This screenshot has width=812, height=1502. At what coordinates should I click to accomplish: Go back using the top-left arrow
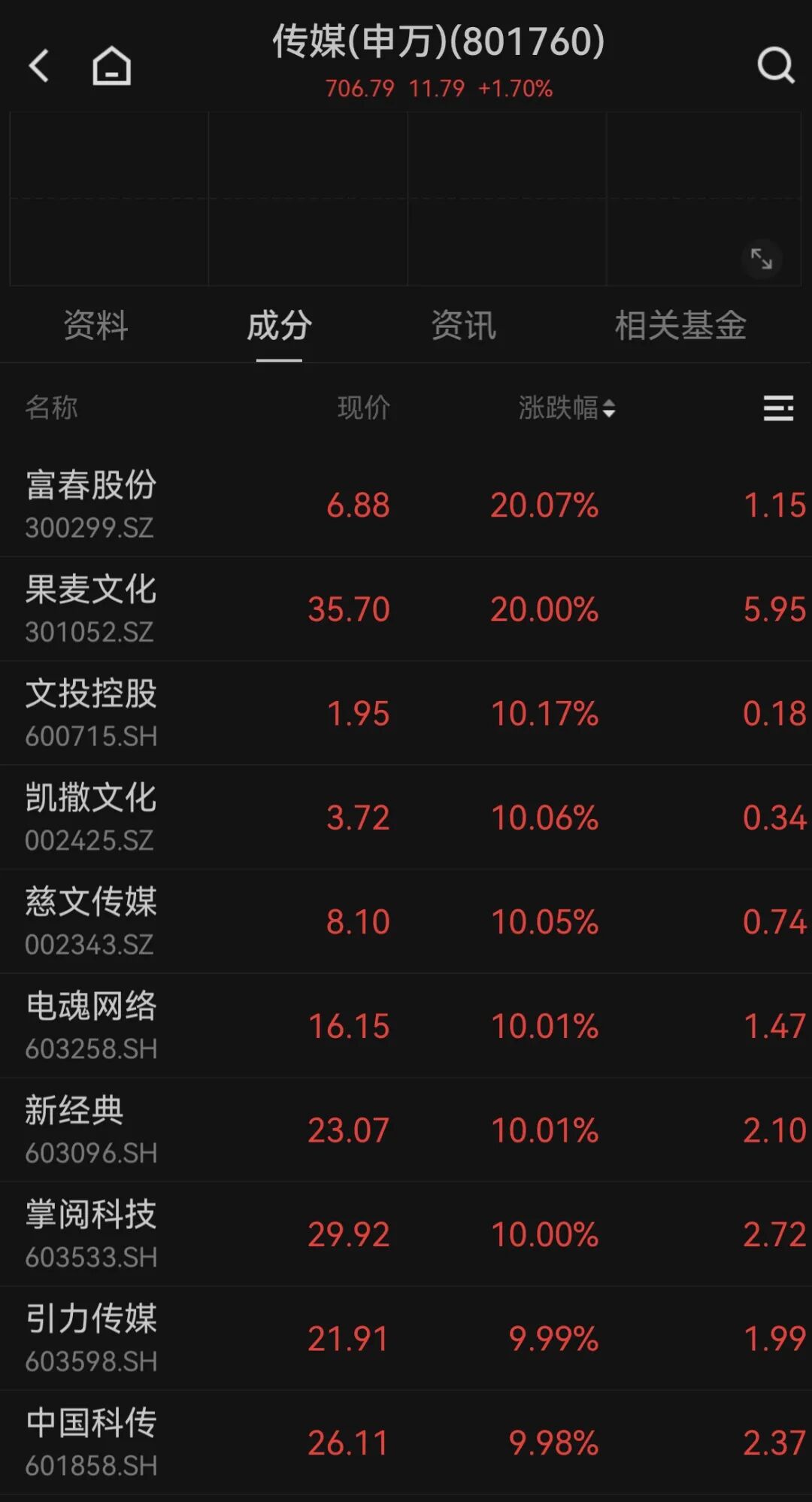38,65
